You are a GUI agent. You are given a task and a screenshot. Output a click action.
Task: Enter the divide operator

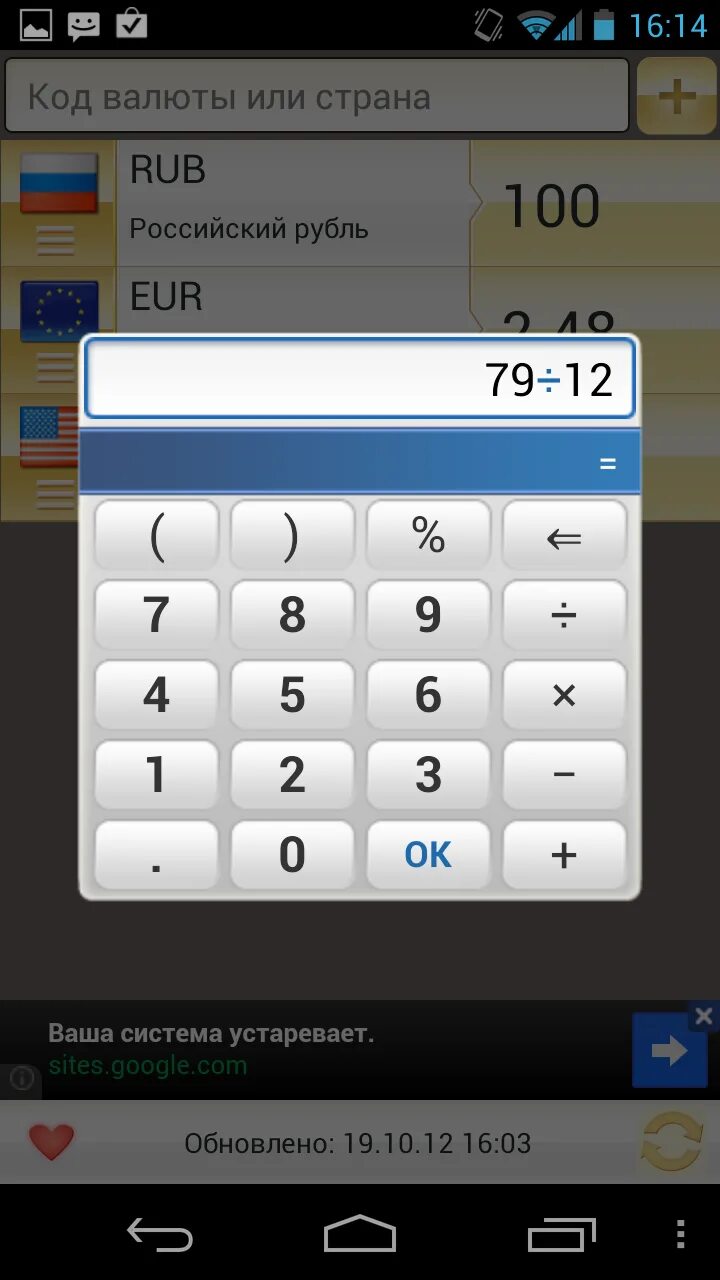pyautogui.click(x=564, y=615)
